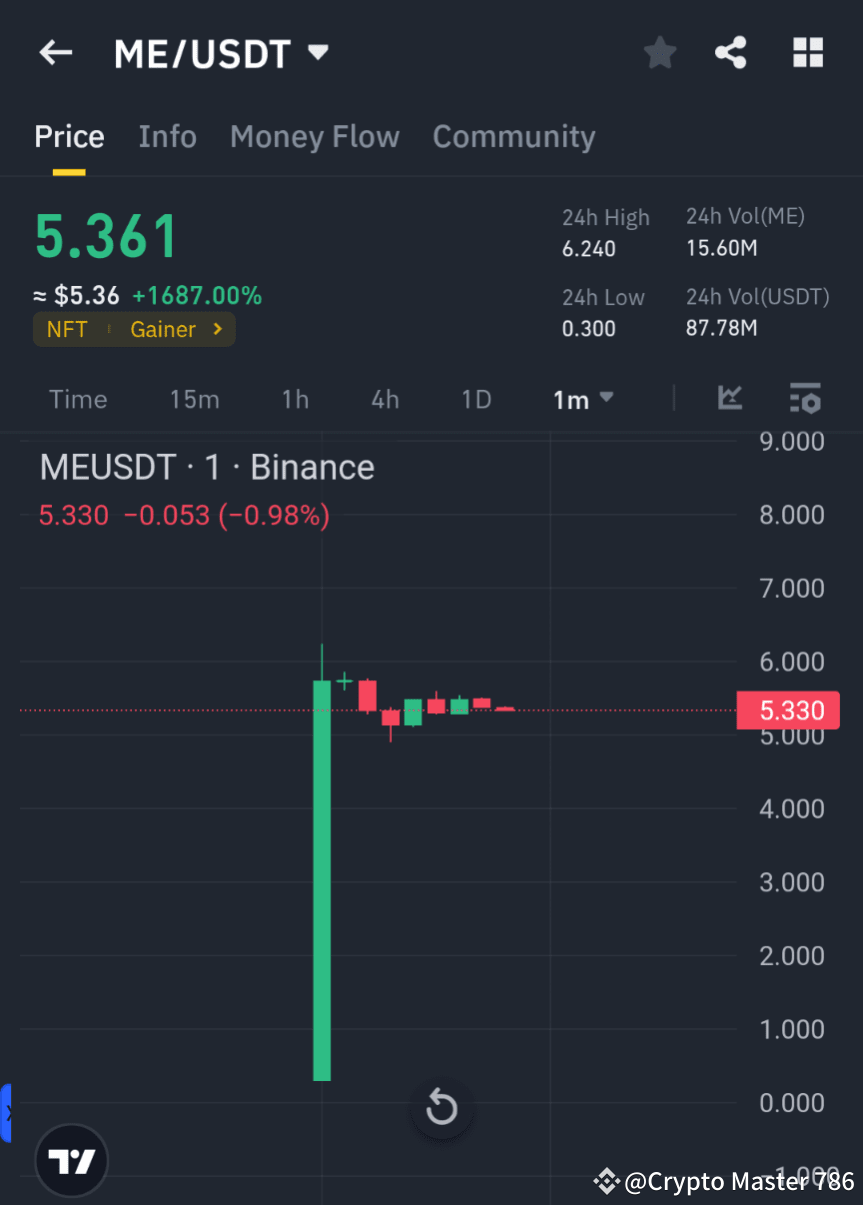Open the chart indicator settings icon
Screen dimensions: 863x1205
tap(805, 398)
